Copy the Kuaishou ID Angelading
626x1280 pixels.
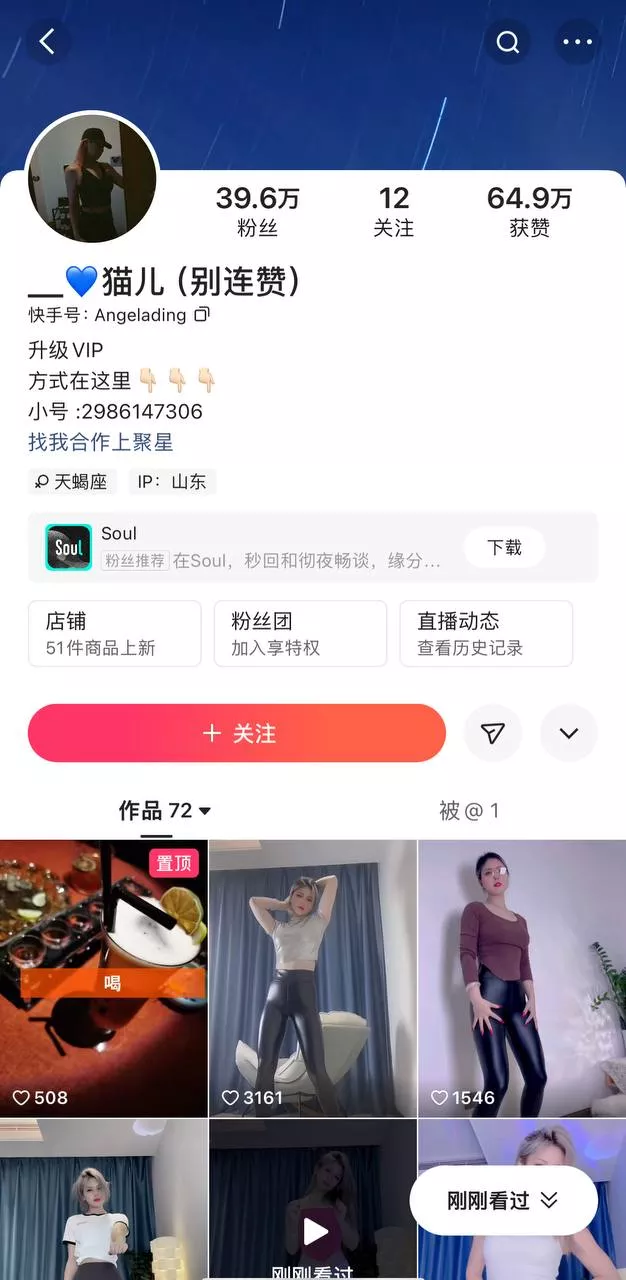pyautogui.click(x=202, y=315)
